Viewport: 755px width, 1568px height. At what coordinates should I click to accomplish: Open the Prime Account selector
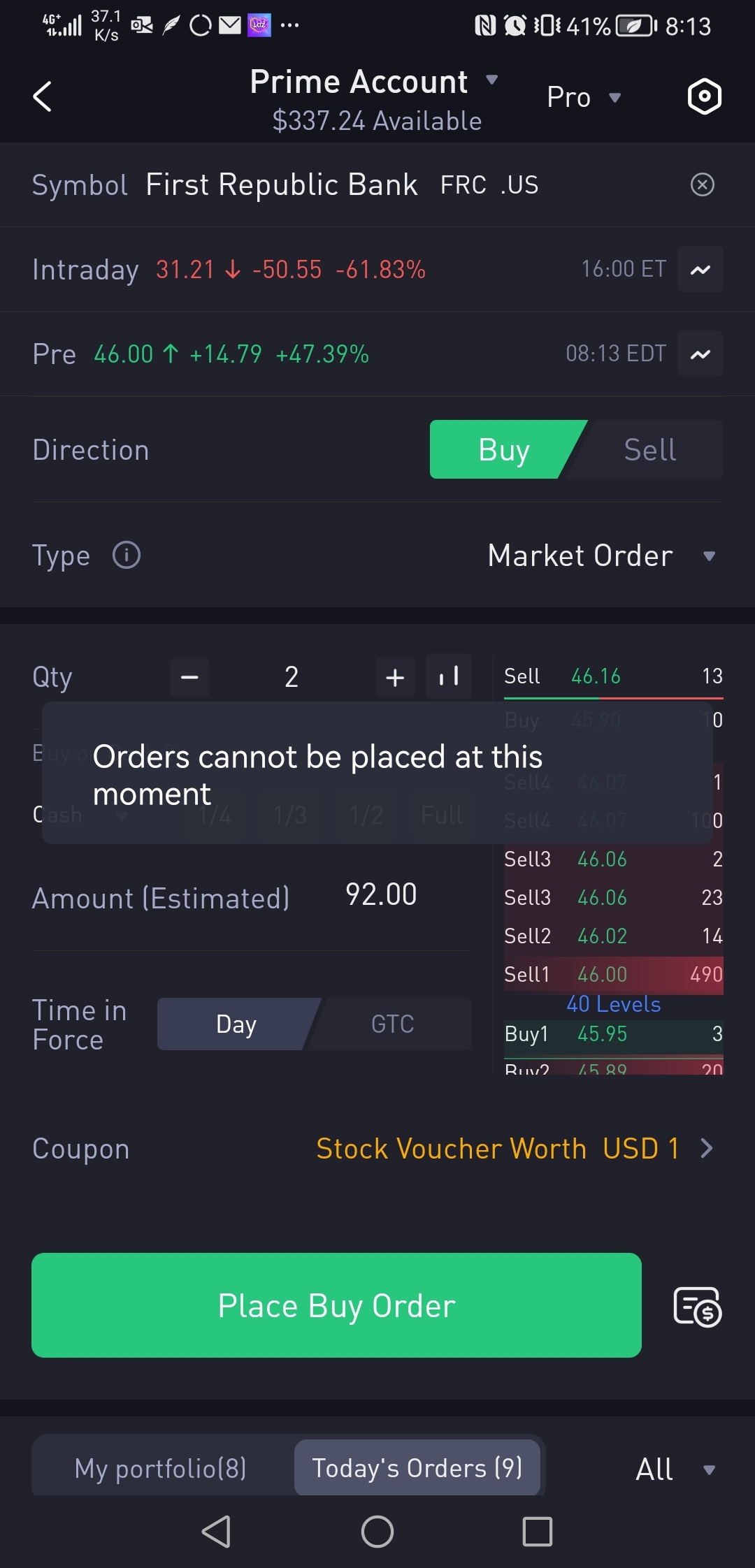[374, 82]
